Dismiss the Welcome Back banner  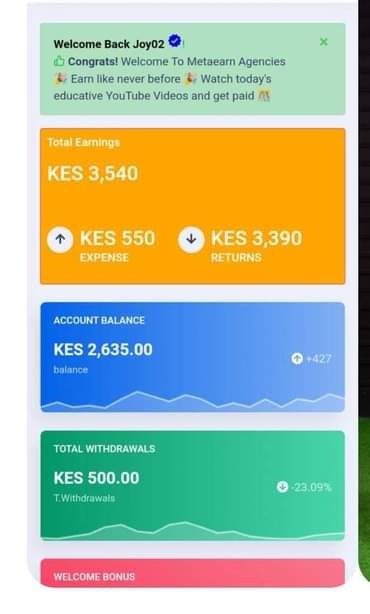[323, 42]
